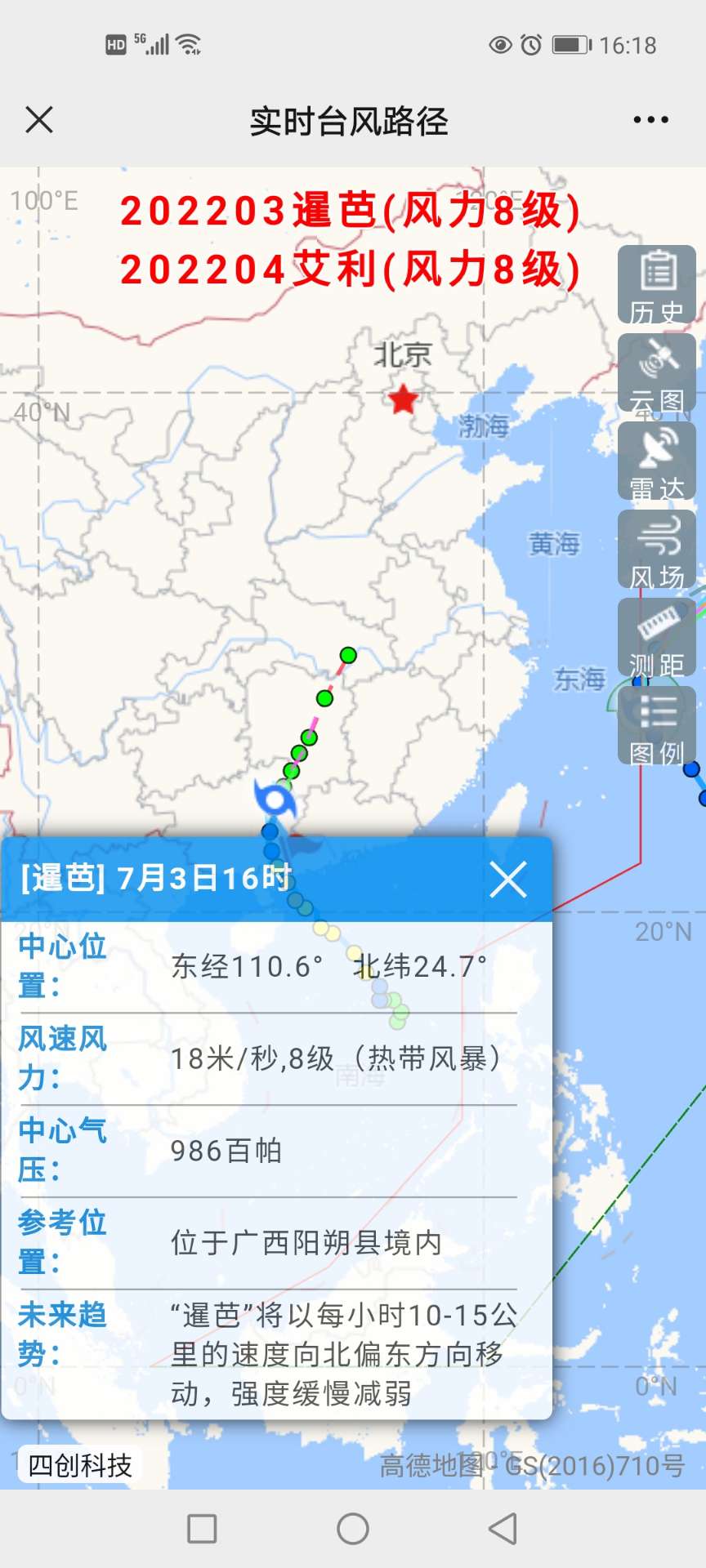Open the 历史 typhoon history

(x=656, y=284)
